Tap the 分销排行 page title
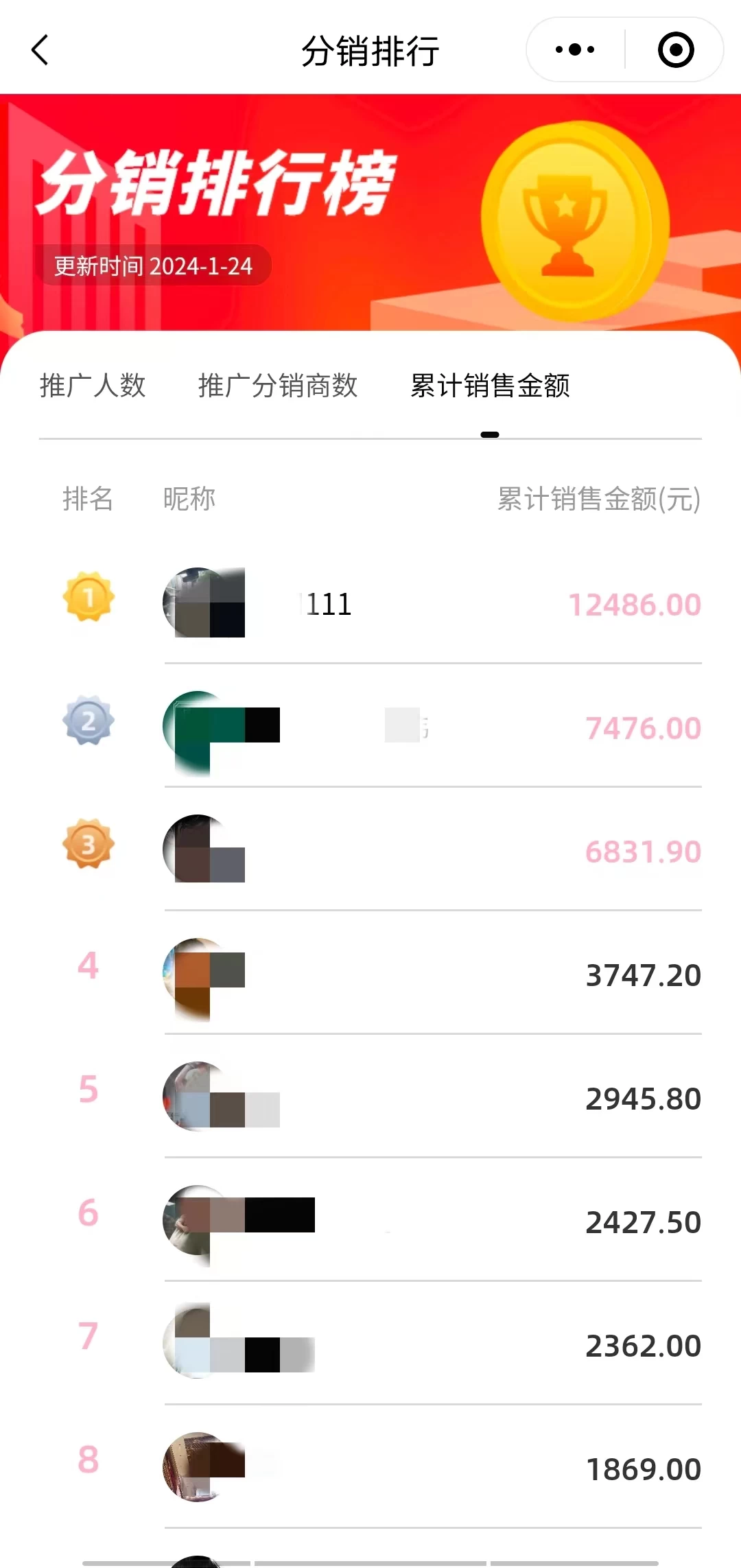This screenshot has width=741, height=1568. (370, 50)
